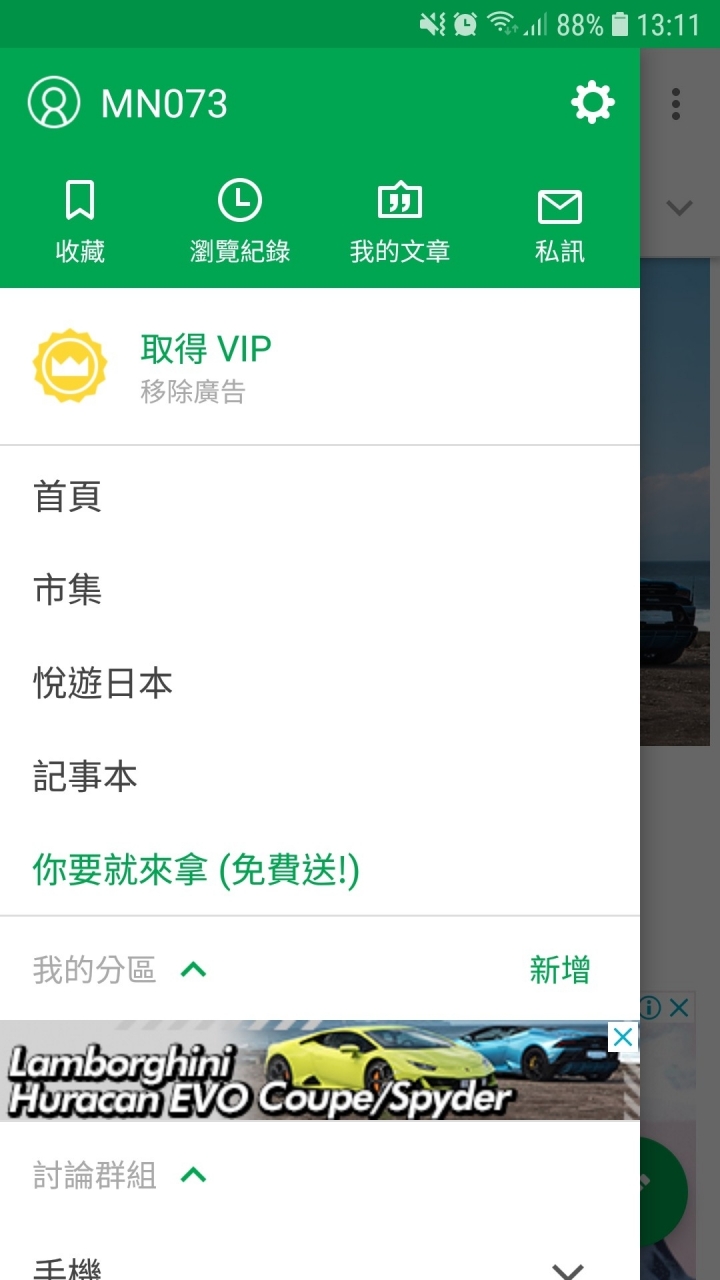Open 私訊 private messages
Screen dimensions: 720x1280
(560, 222)
